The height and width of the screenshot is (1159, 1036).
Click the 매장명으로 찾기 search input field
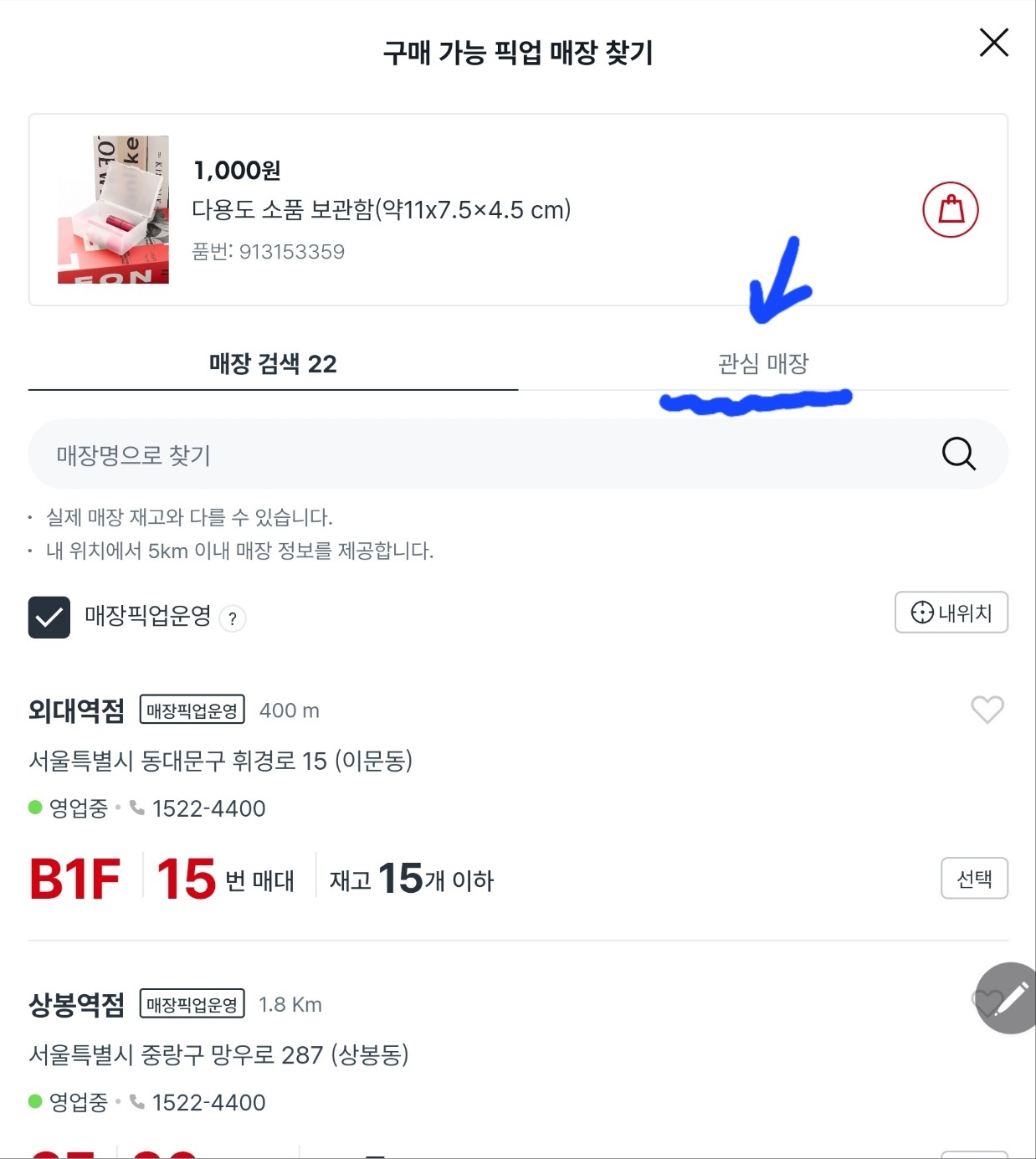click(x=335, y=454)
